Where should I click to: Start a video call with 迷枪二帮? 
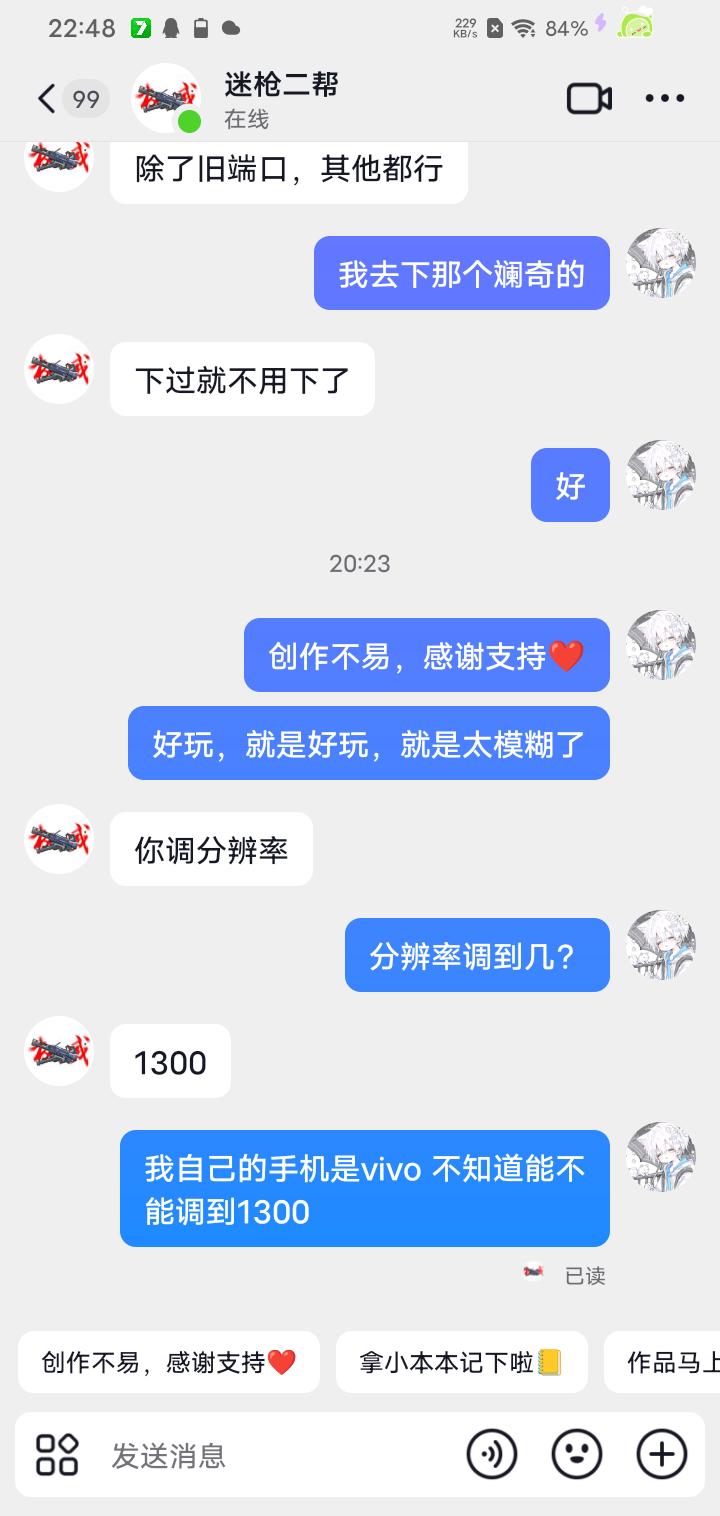[589, 98]
